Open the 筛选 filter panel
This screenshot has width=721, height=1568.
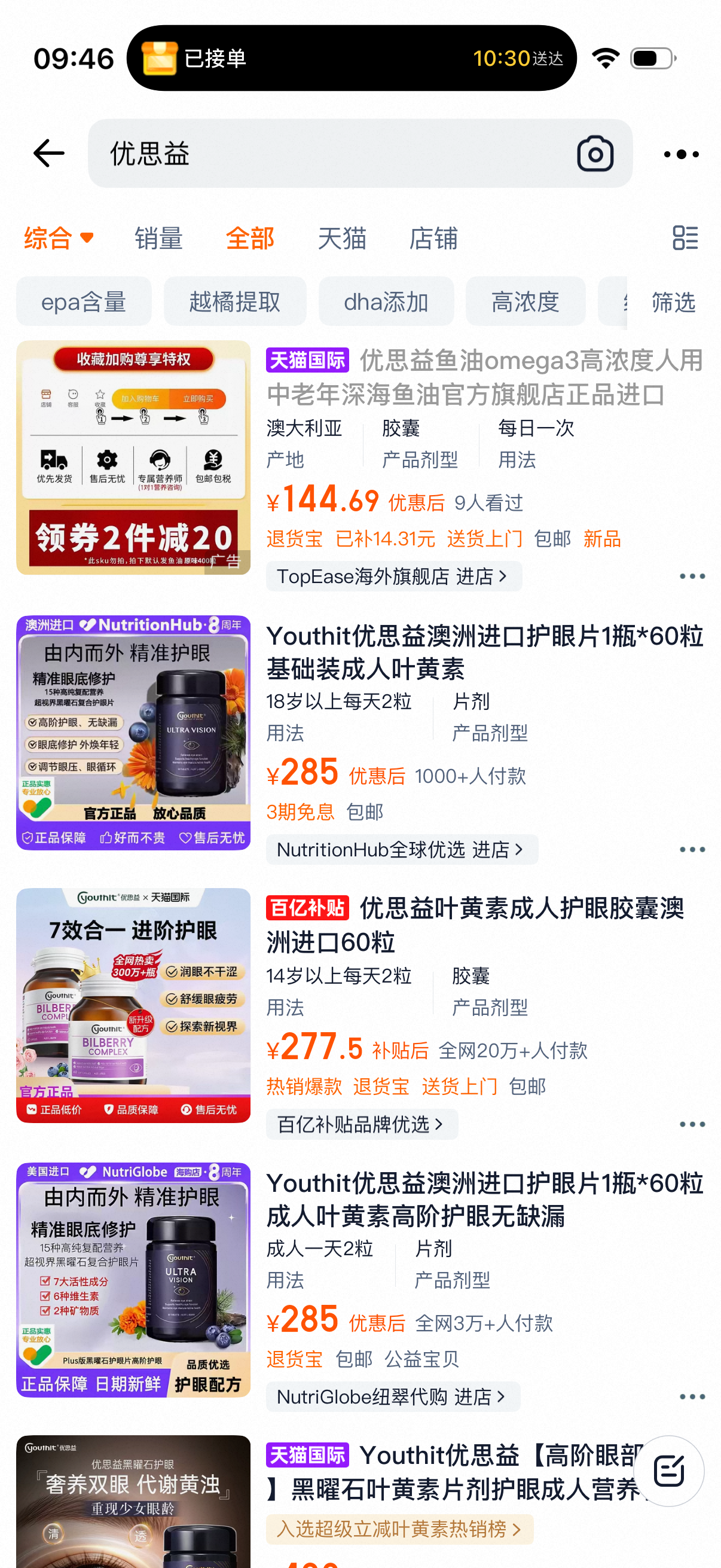673,302
